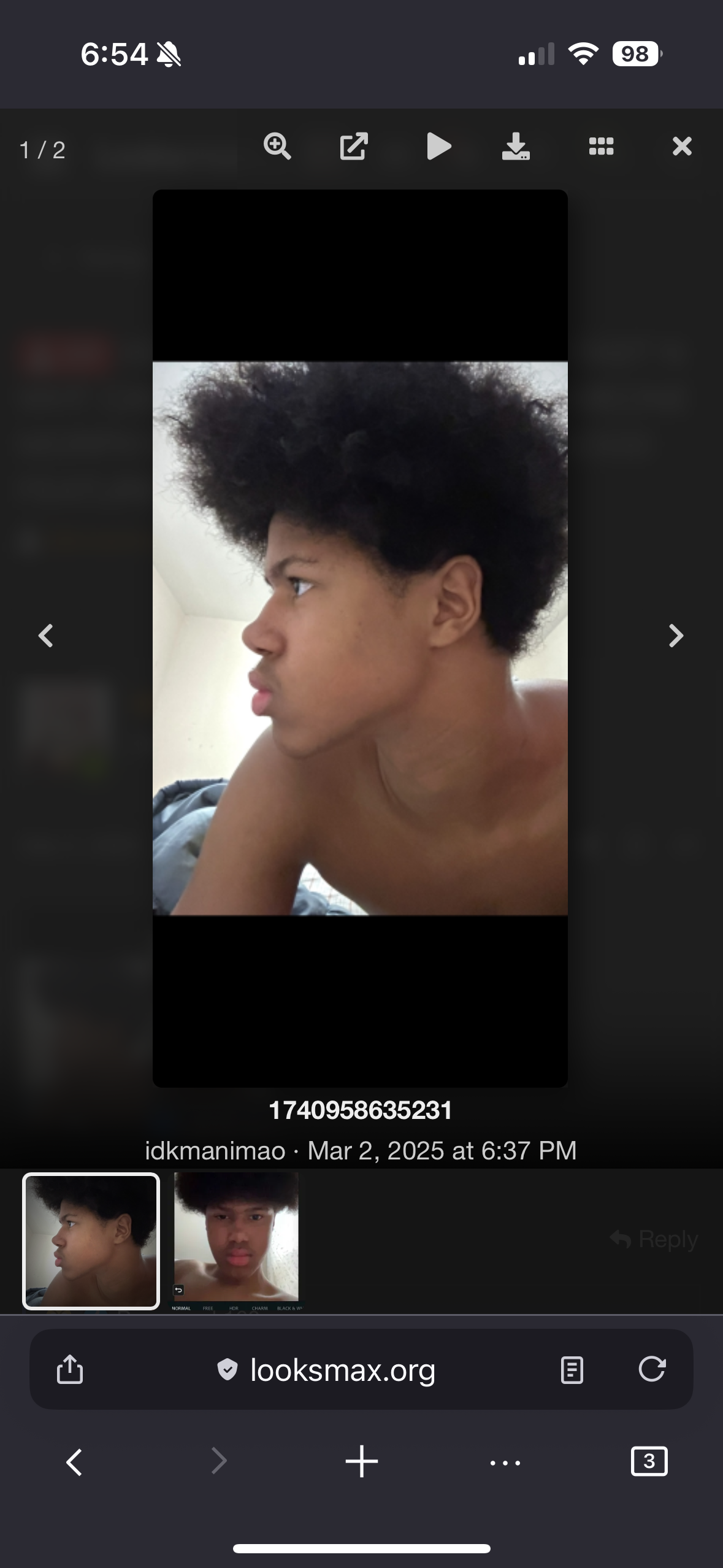The height and width of the screenshot is (1568, 723).
Task: Start the slideshow play button
Action: (x=438, y=147)
